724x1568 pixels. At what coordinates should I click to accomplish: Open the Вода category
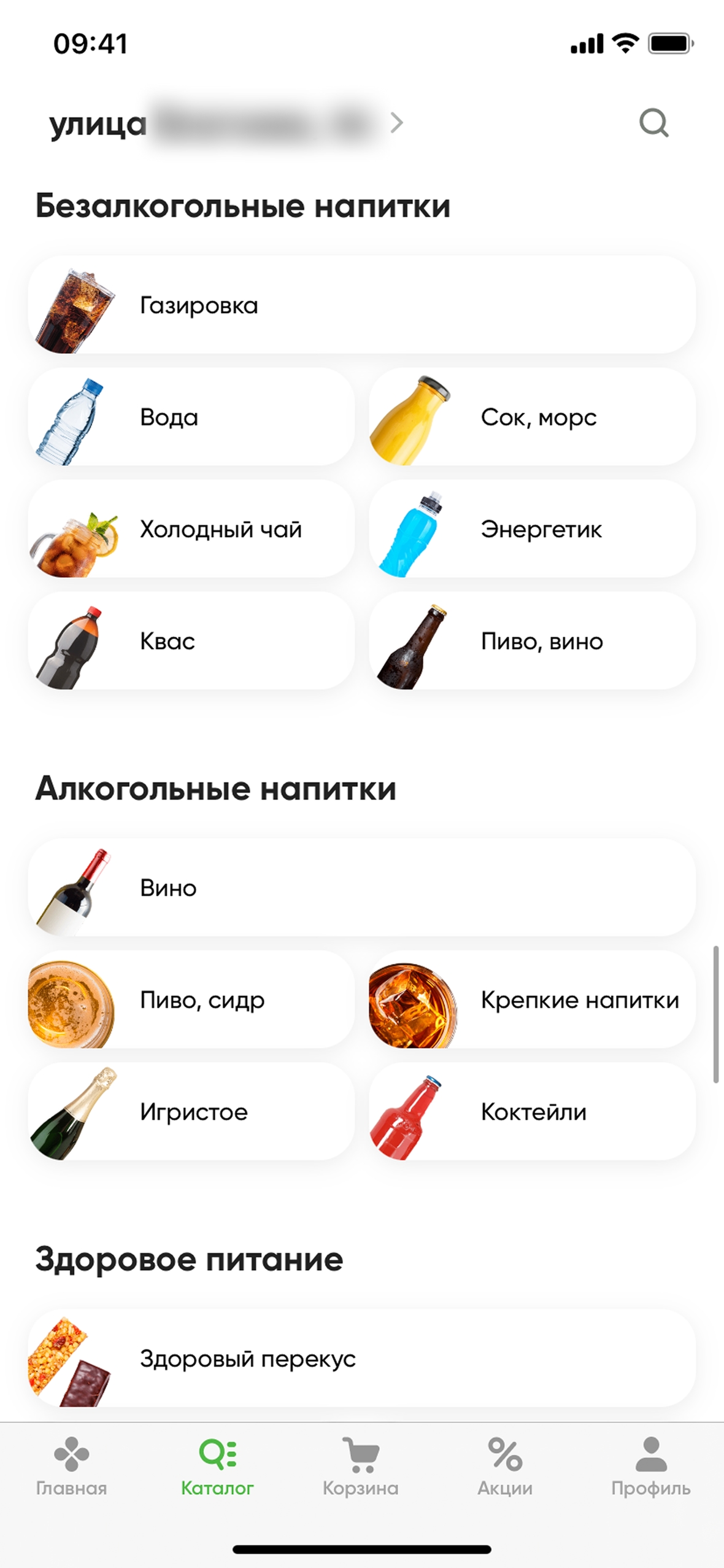191,417
